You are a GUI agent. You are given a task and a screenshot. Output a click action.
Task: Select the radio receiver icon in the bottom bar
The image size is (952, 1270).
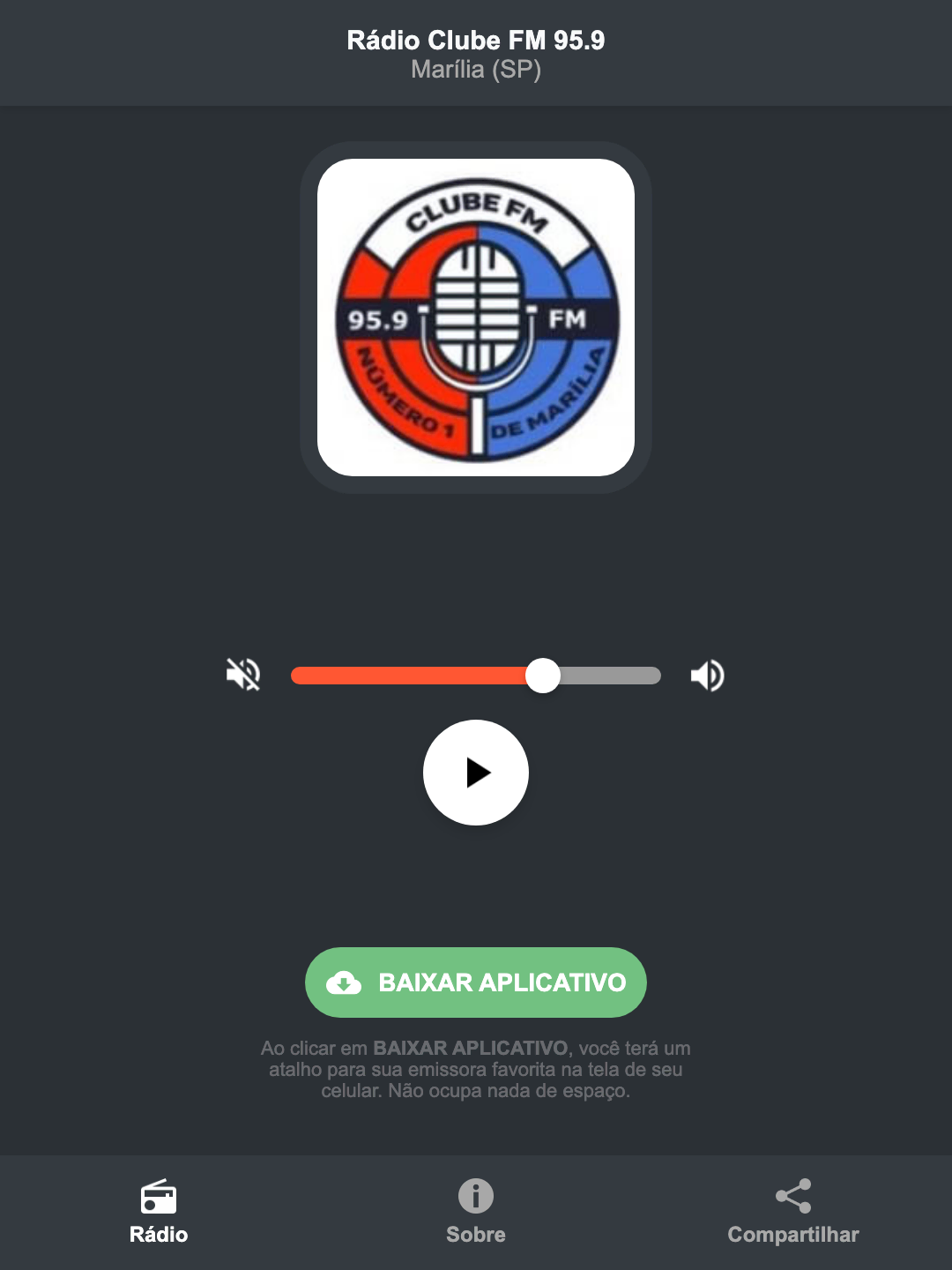pos(159,1198)
